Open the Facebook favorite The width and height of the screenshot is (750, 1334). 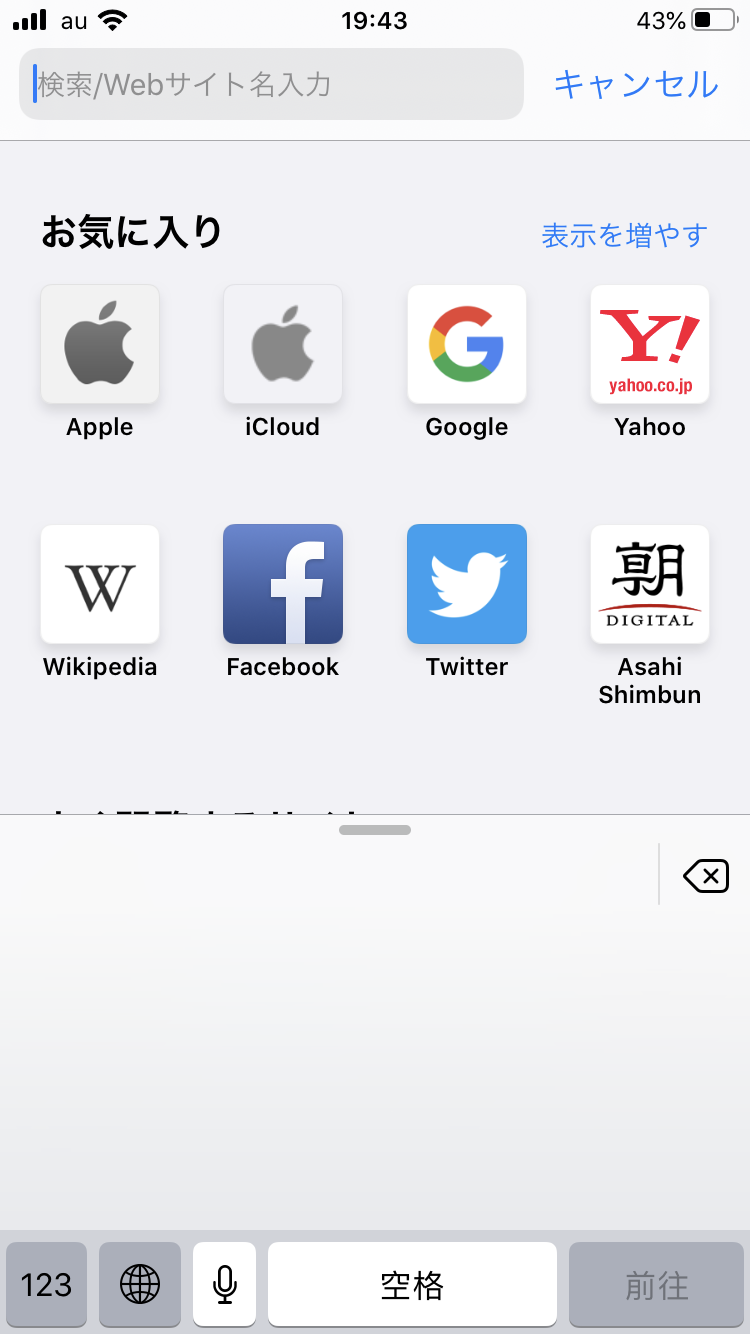coord(283,585)
